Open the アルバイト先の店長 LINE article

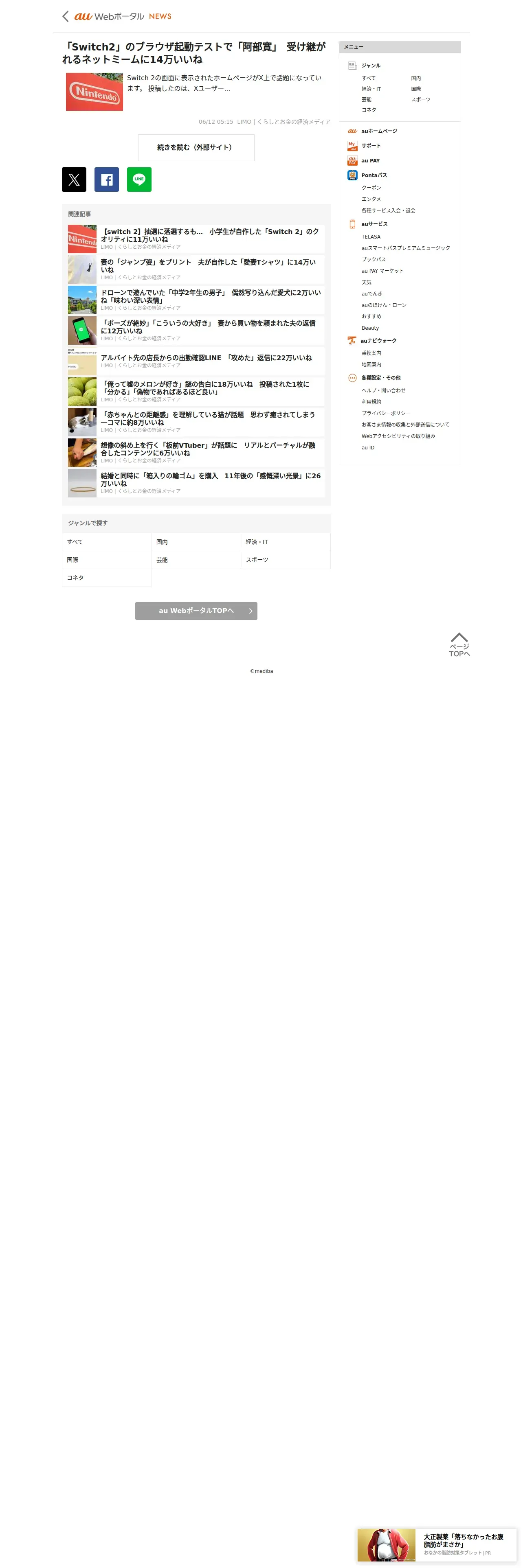196,361
